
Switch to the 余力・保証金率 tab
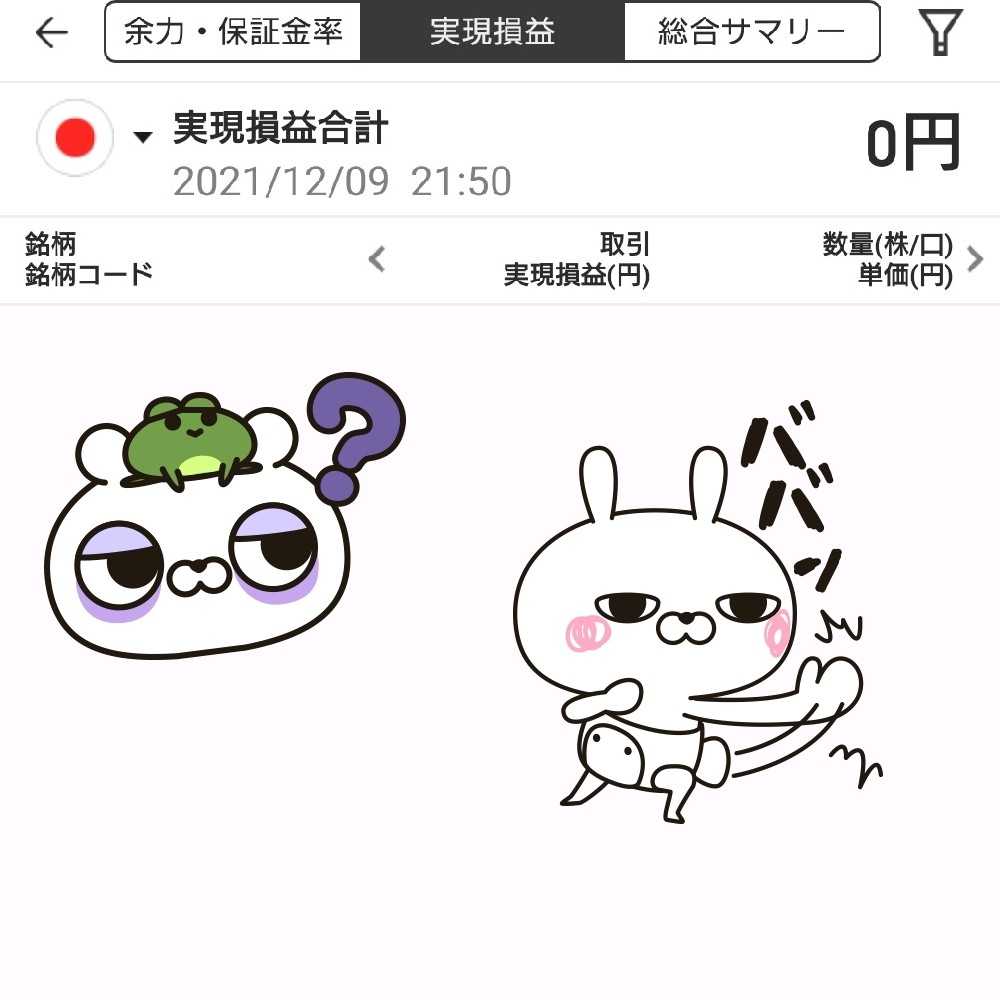coord(233,32)
